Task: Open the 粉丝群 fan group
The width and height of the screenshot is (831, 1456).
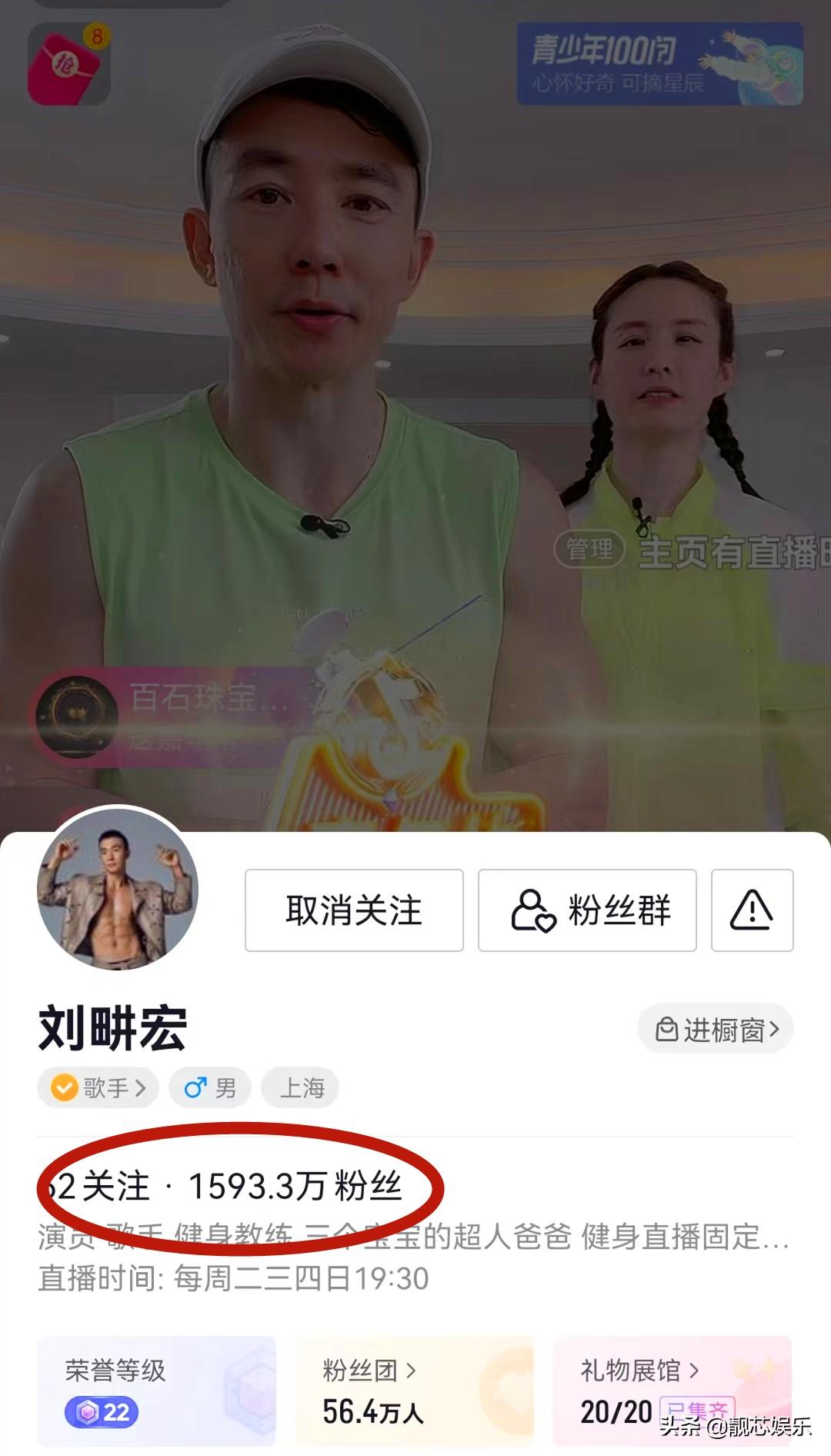Action: [x=587, y=910]
